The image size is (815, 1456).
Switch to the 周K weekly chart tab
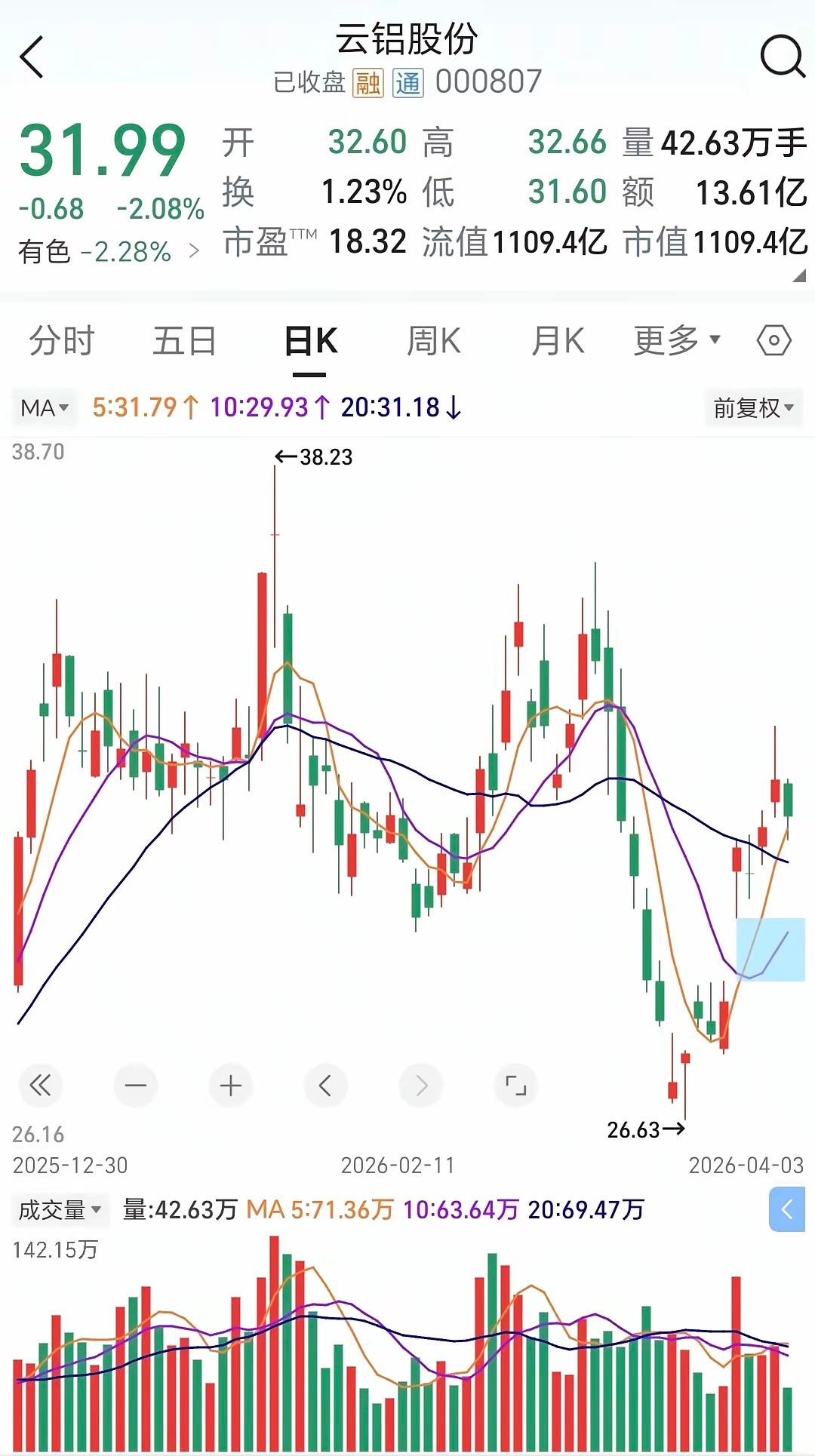coord(434,341)
